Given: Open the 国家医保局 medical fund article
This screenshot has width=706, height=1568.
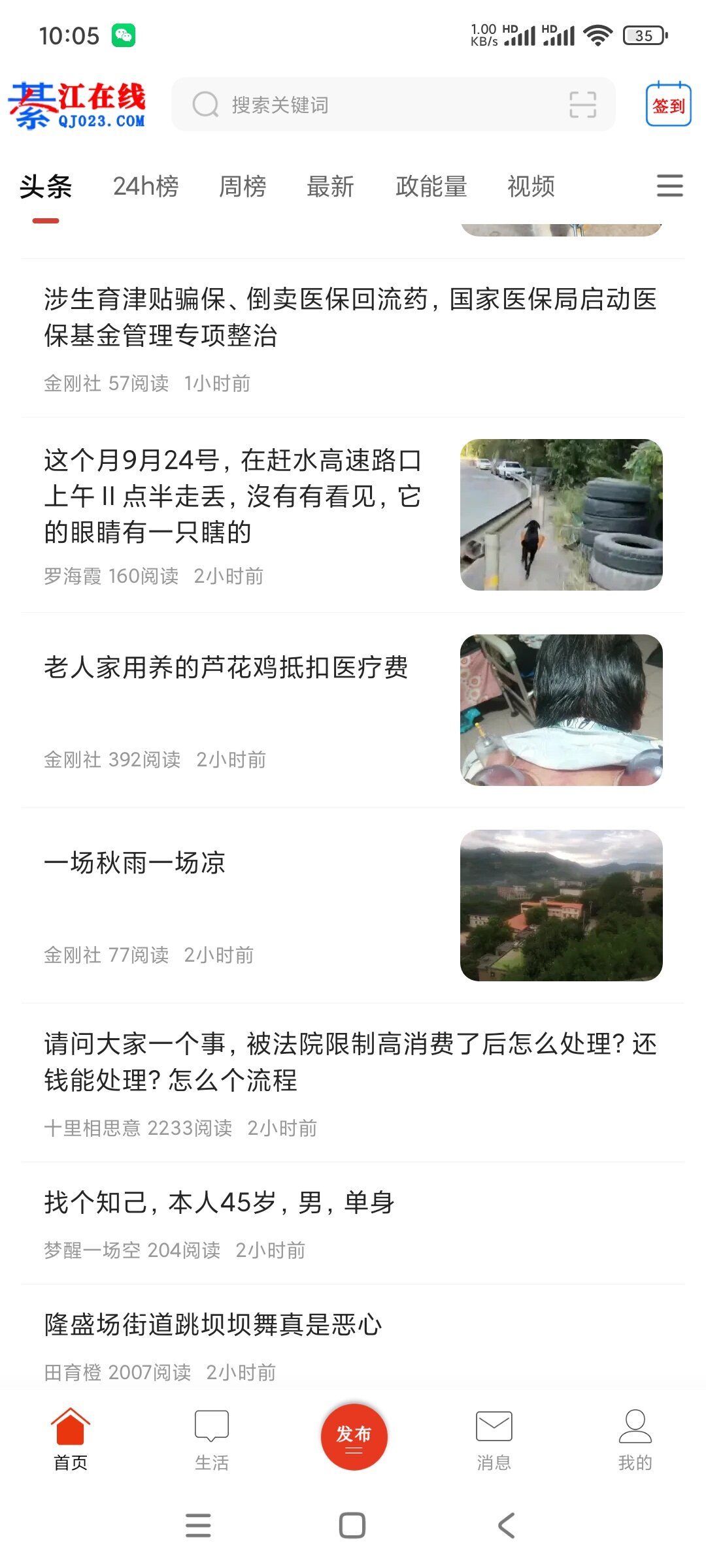Looking at the screenshot, I should tap(350, 318).
